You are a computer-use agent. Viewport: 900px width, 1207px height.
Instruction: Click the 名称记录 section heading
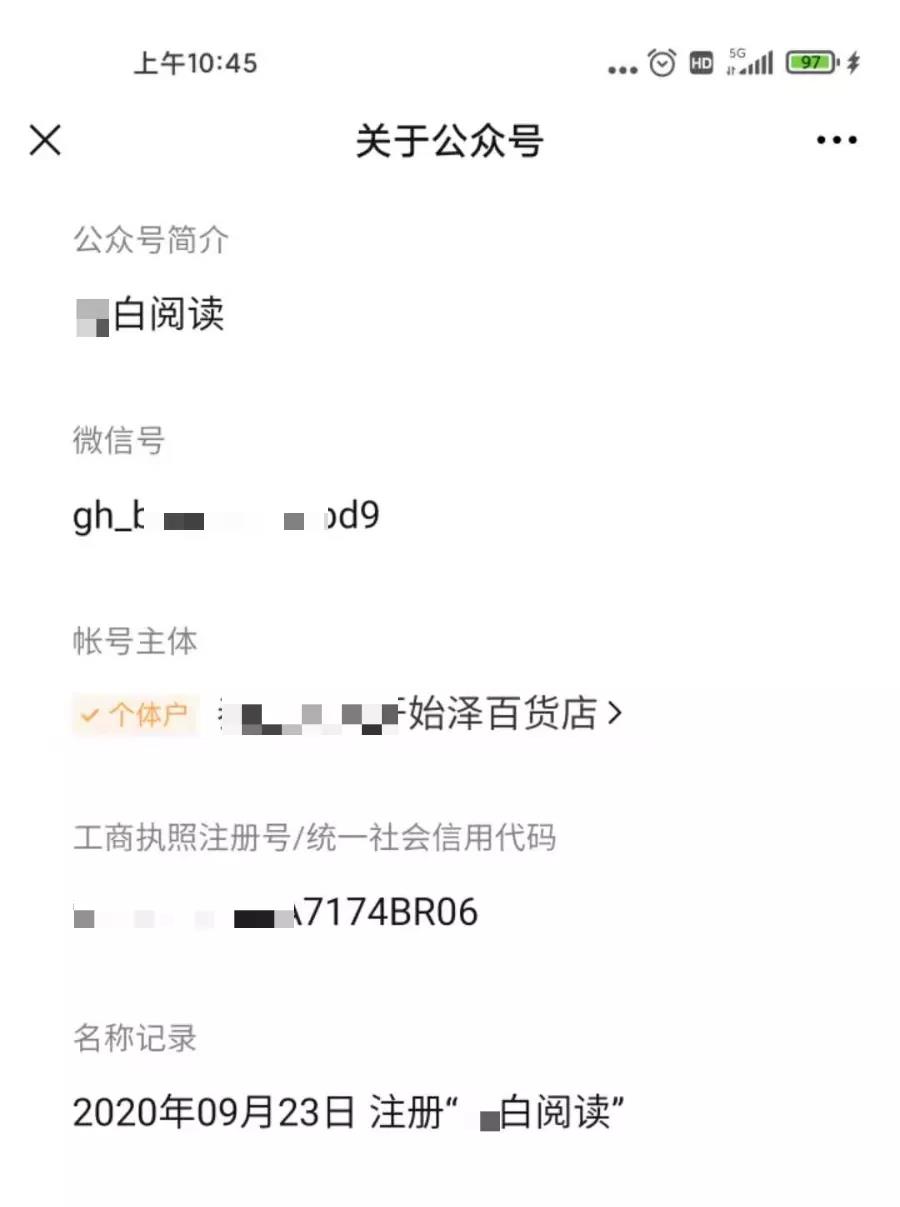(135, 1040)
